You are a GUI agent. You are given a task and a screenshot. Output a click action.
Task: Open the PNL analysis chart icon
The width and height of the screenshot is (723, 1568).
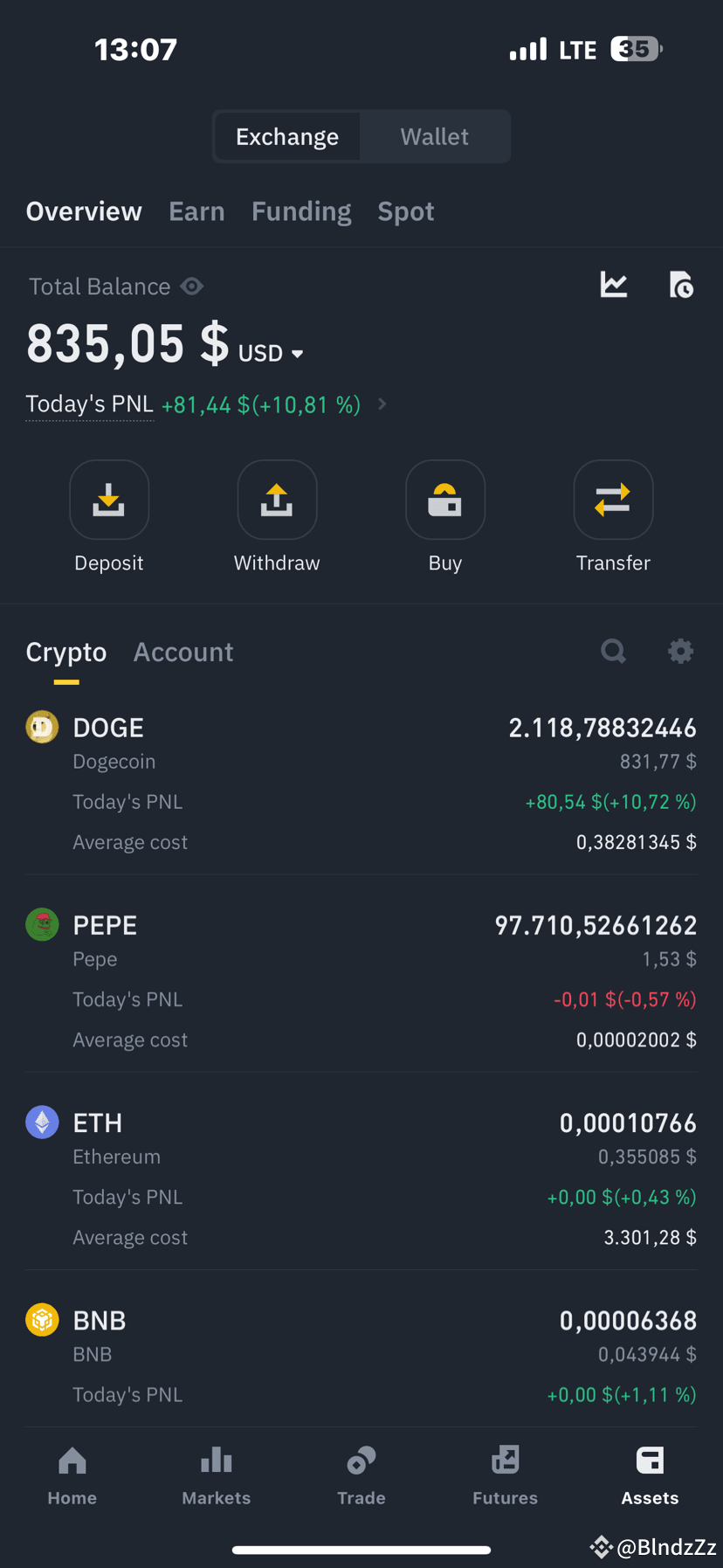[x=613, y=285]
